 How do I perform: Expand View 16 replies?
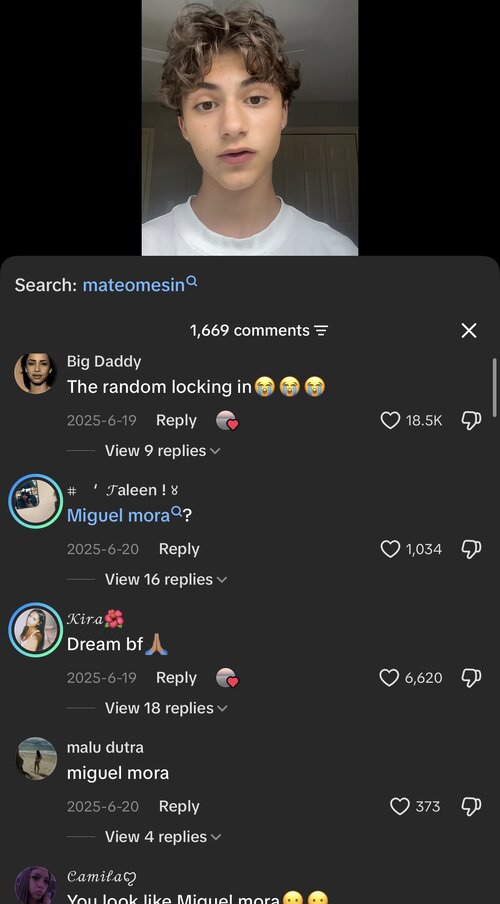click(x=166, y=579)
